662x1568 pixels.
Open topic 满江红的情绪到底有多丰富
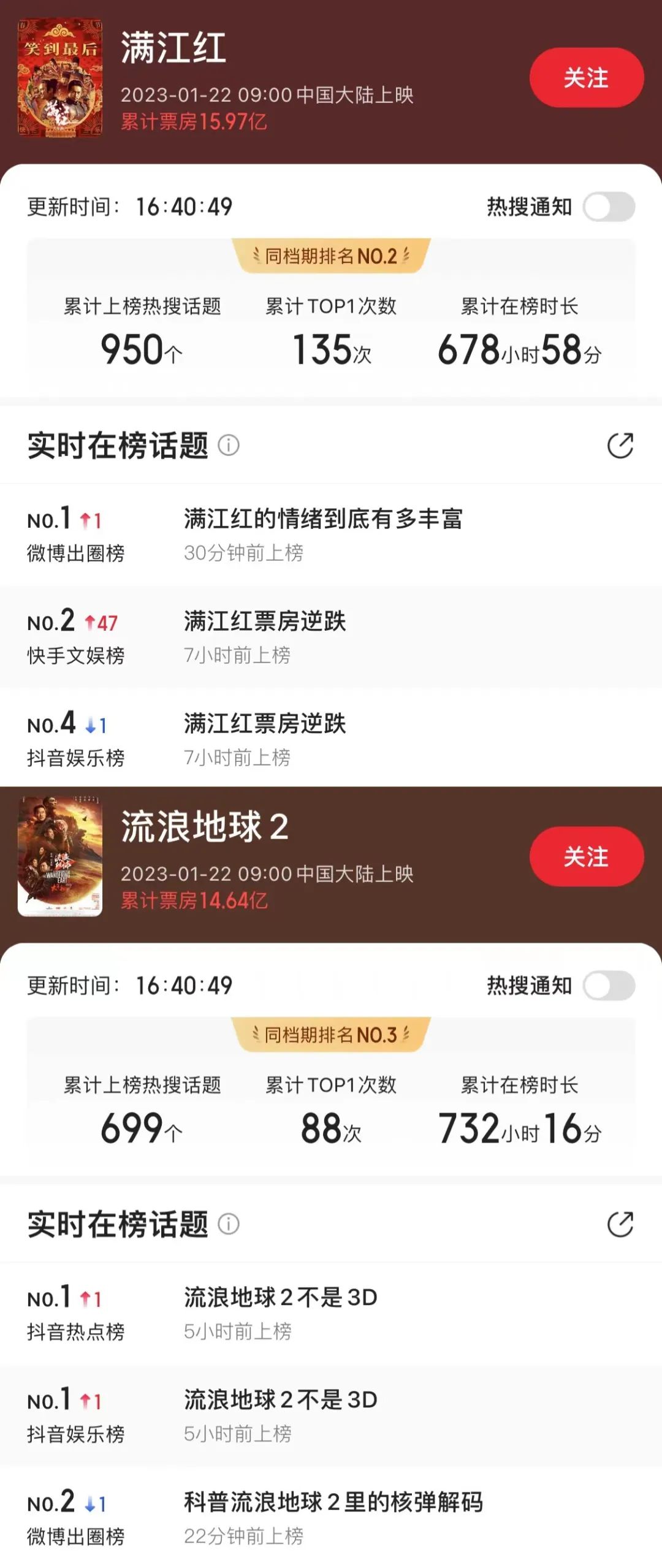[x=323, y=519]
